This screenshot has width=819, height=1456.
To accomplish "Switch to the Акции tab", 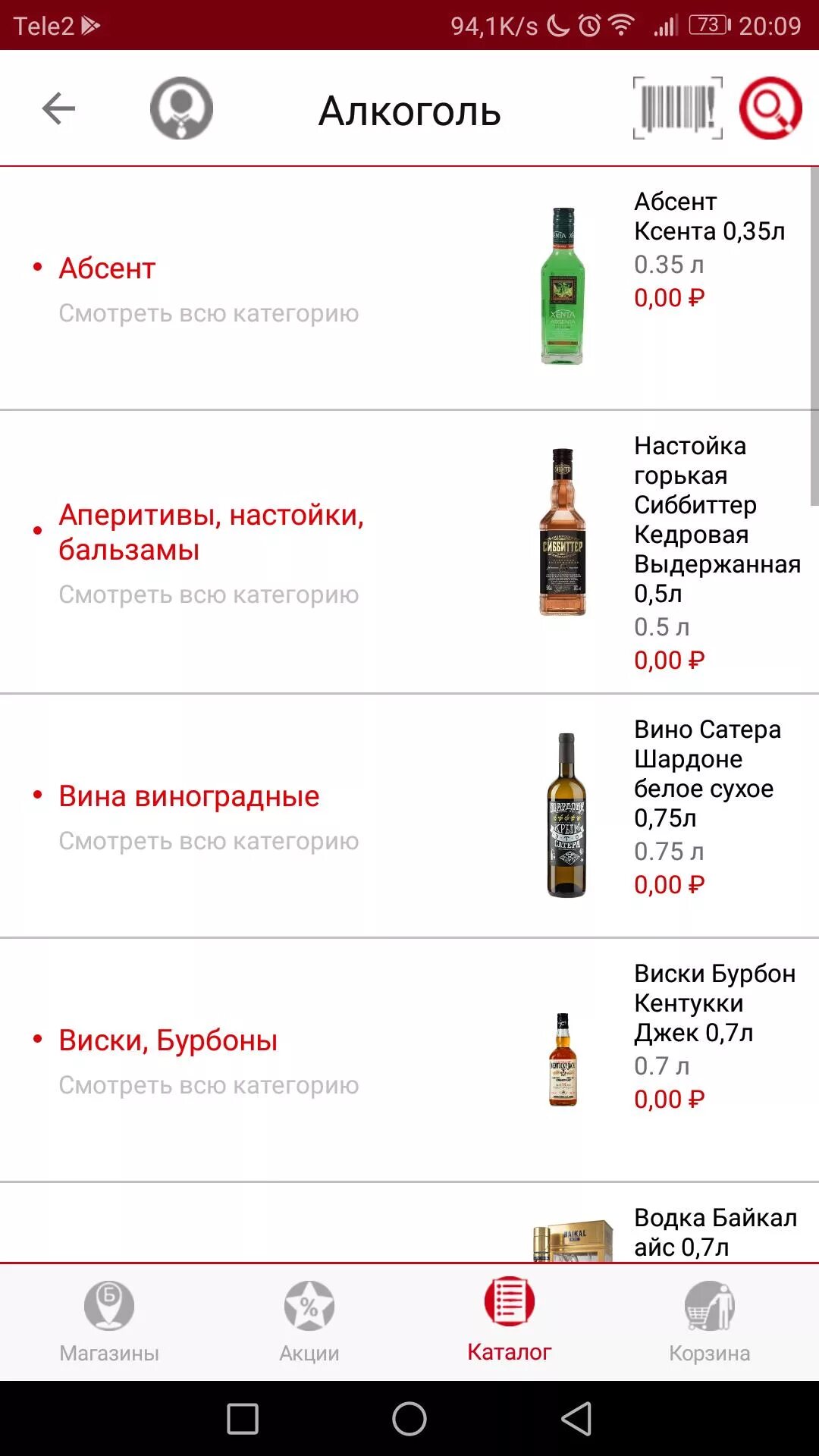I will click(x=309, y=1320).
